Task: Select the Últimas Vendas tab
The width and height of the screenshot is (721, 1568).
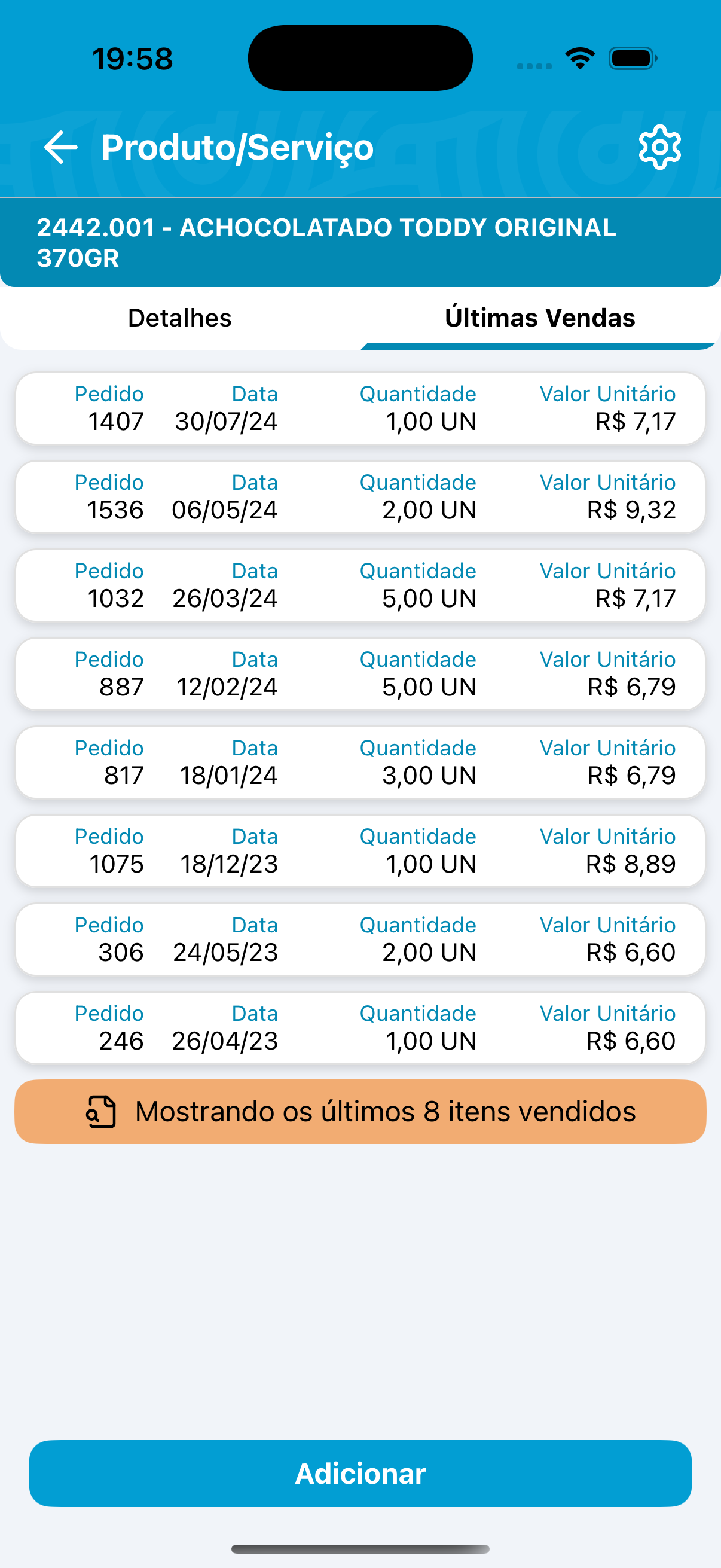Action: point(540,318)
